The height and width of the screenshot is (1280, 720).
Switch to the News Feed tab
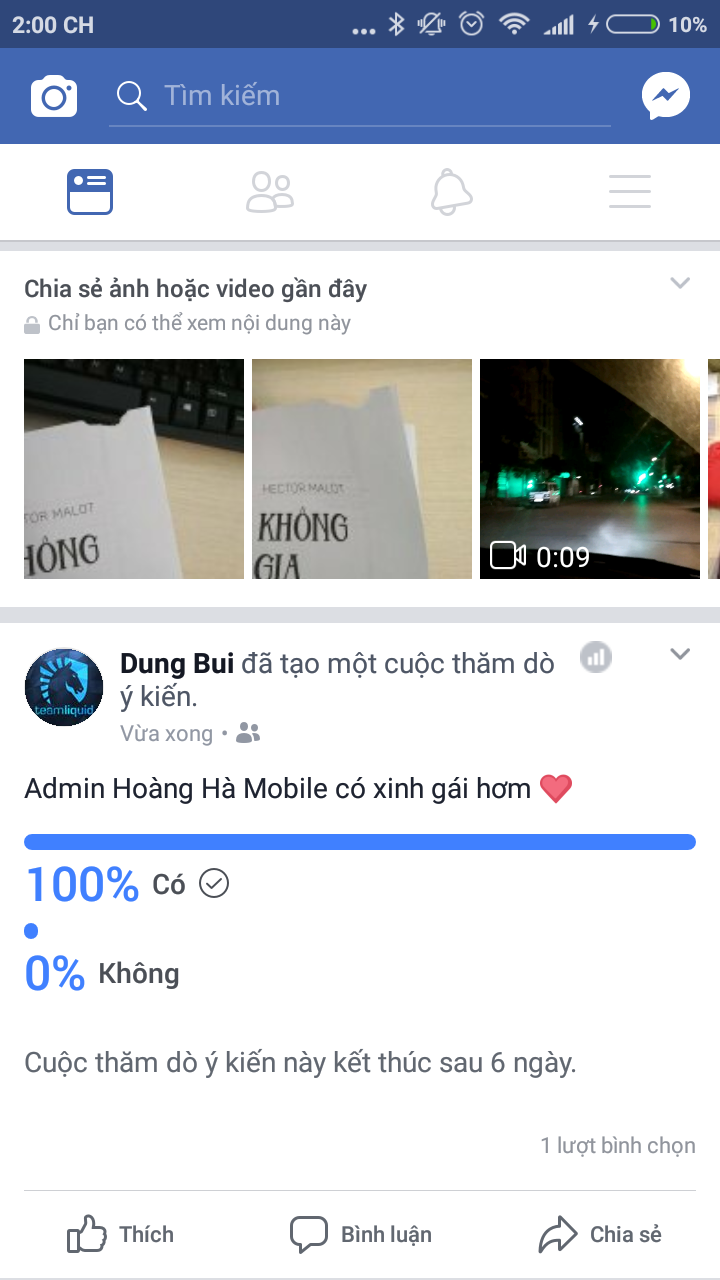[89, 191]
